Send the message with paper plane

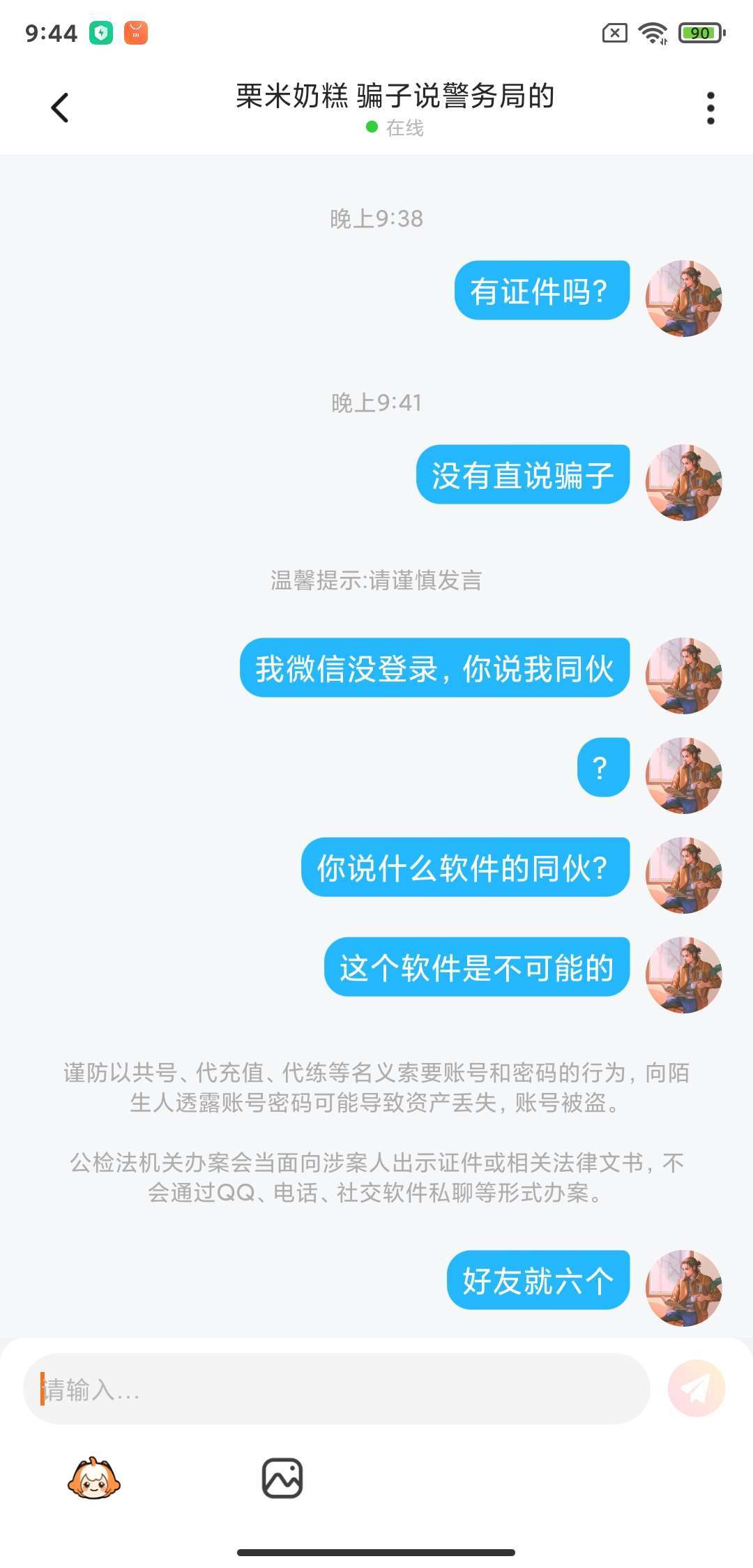[696, 1389]
